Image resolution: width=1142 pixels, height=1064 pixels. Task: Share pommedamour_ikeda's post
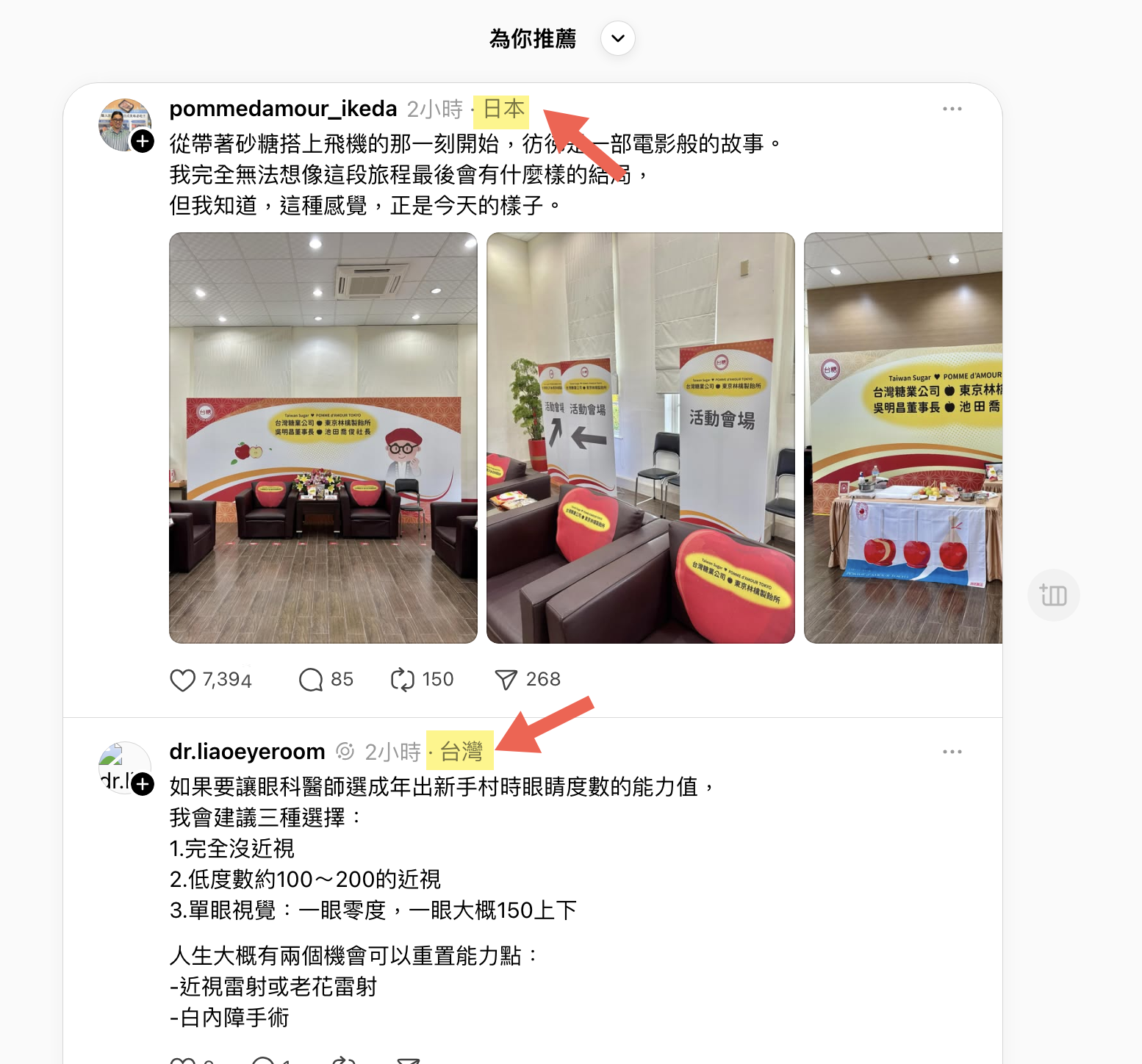(506, 680)
